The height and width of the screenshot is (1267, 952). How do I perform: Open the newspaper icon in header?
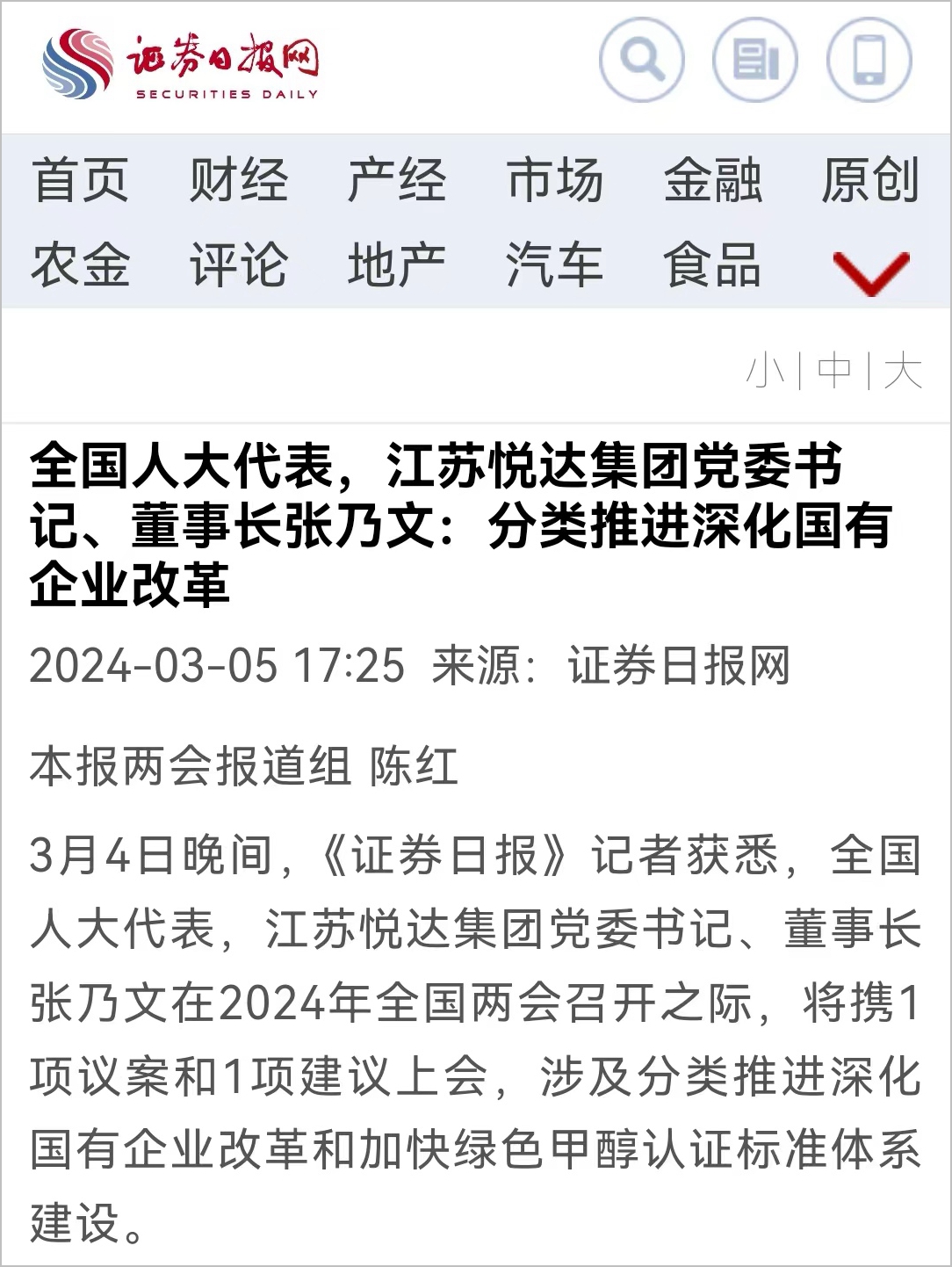[x=755, y=61]
